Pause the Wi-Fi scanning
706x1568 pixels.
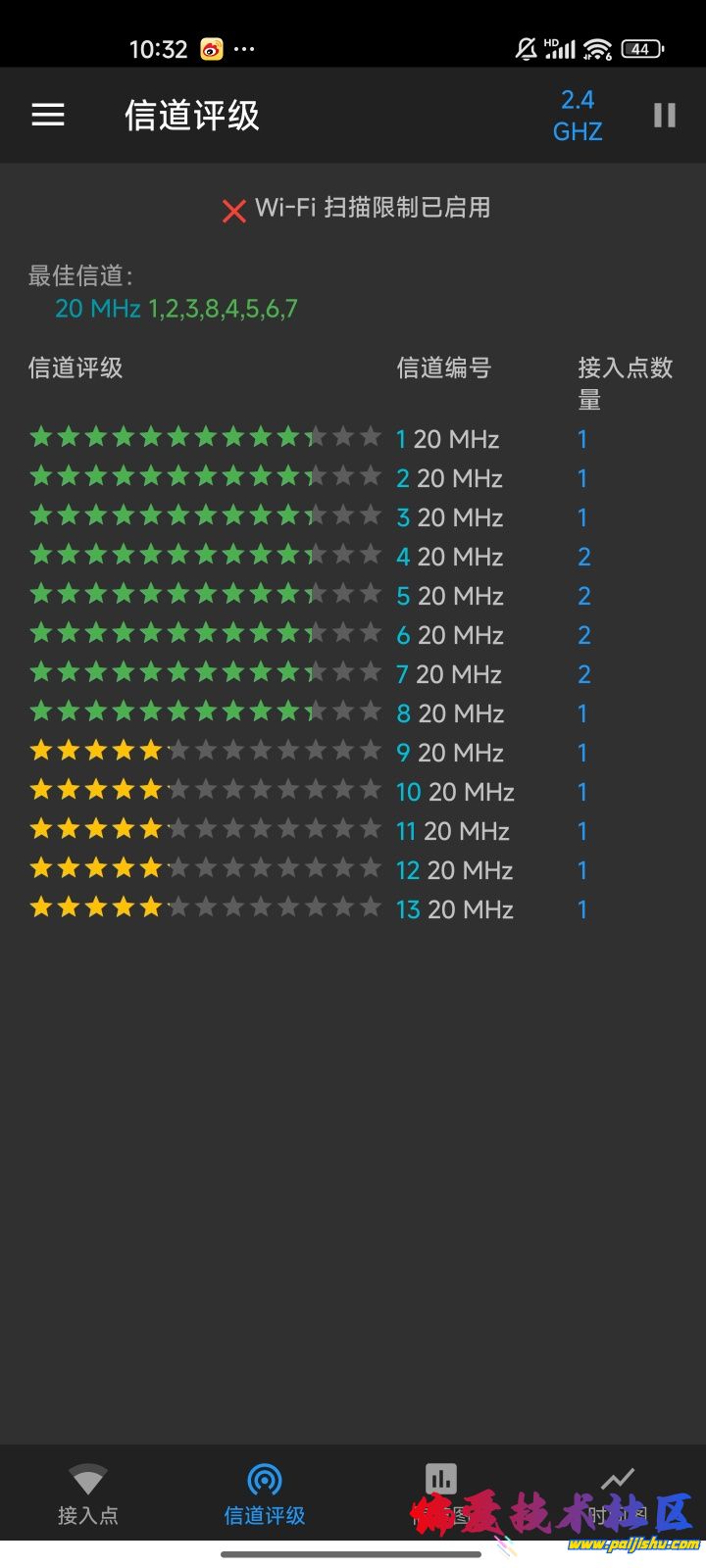point(665,116)
